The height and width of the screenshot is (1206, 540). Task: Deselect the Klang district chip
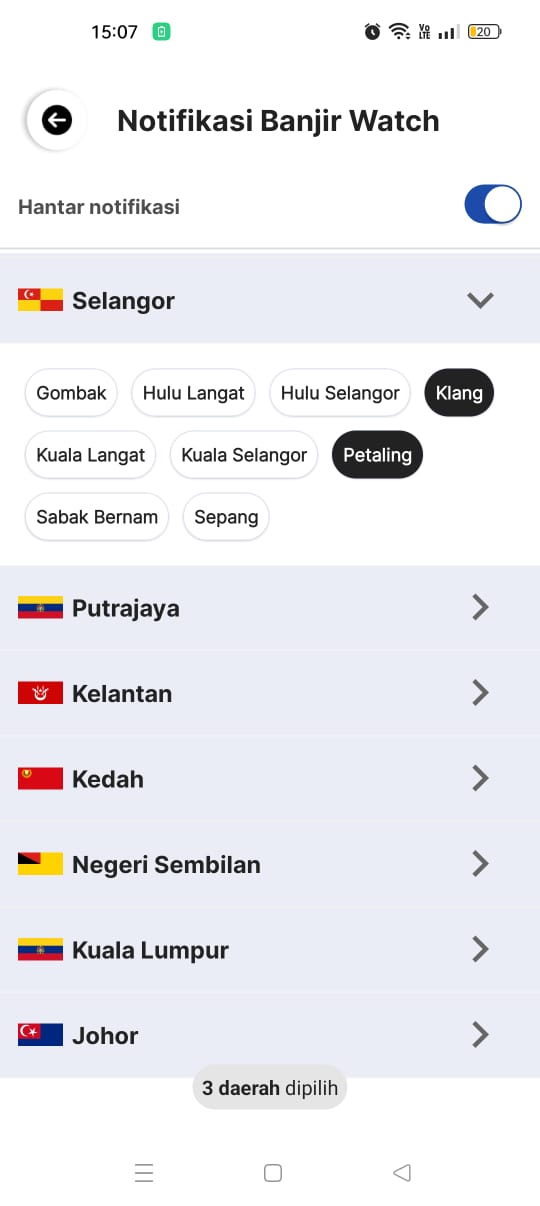click(459, 393)
